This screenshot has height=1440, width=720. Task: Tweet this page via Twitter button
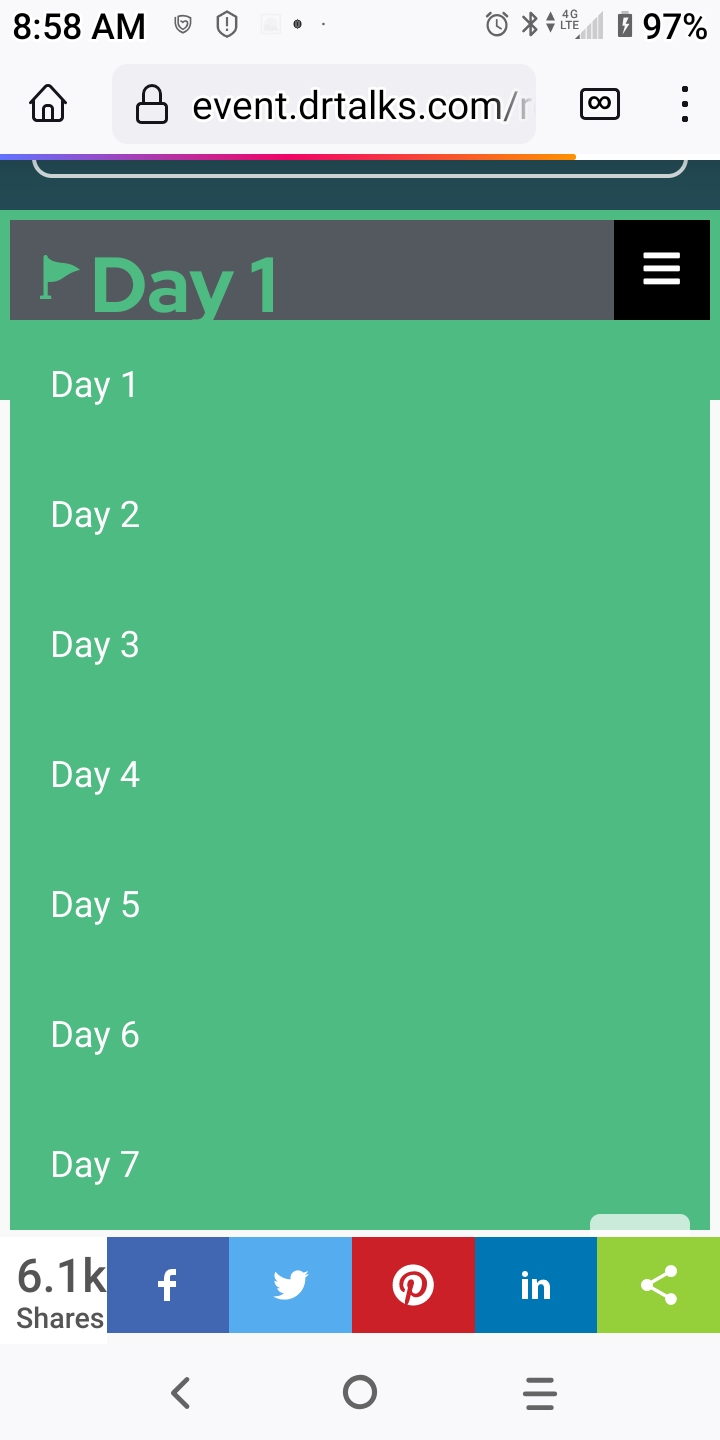pyautogui.click(x=290, y=1285)
